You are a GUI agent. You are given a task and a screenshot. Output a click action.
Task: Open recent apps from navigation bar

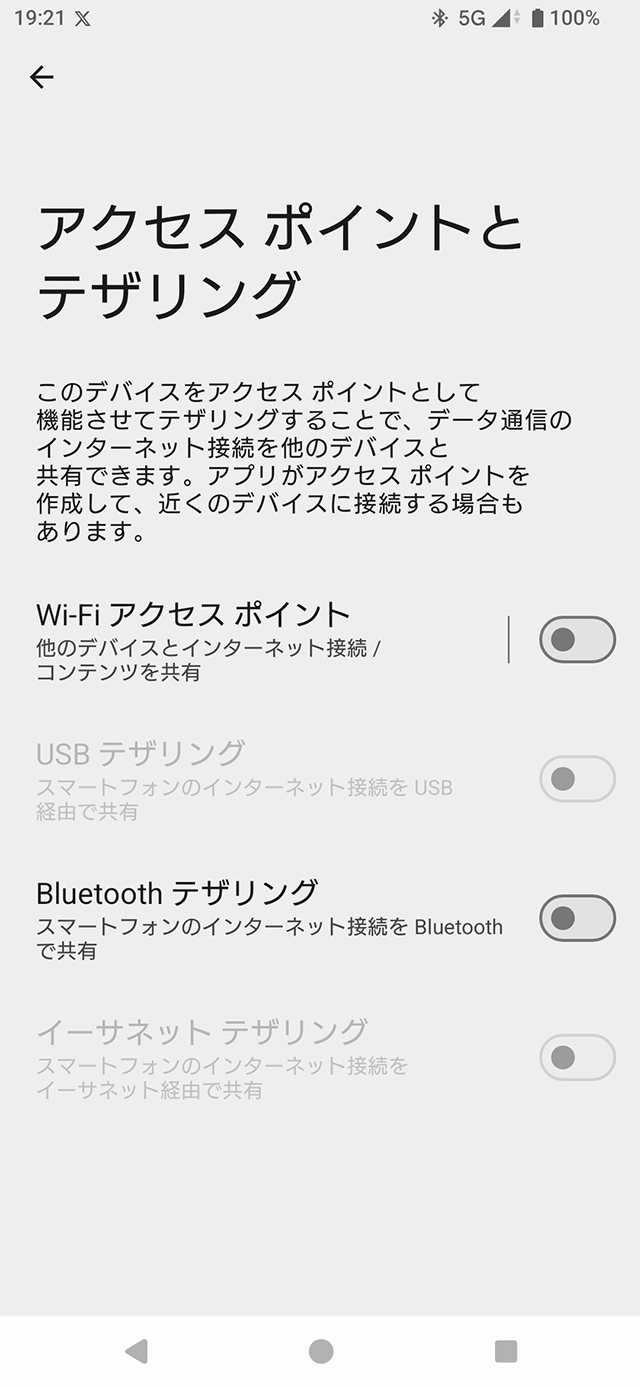pyautogui.click(x=506, y=1351)
